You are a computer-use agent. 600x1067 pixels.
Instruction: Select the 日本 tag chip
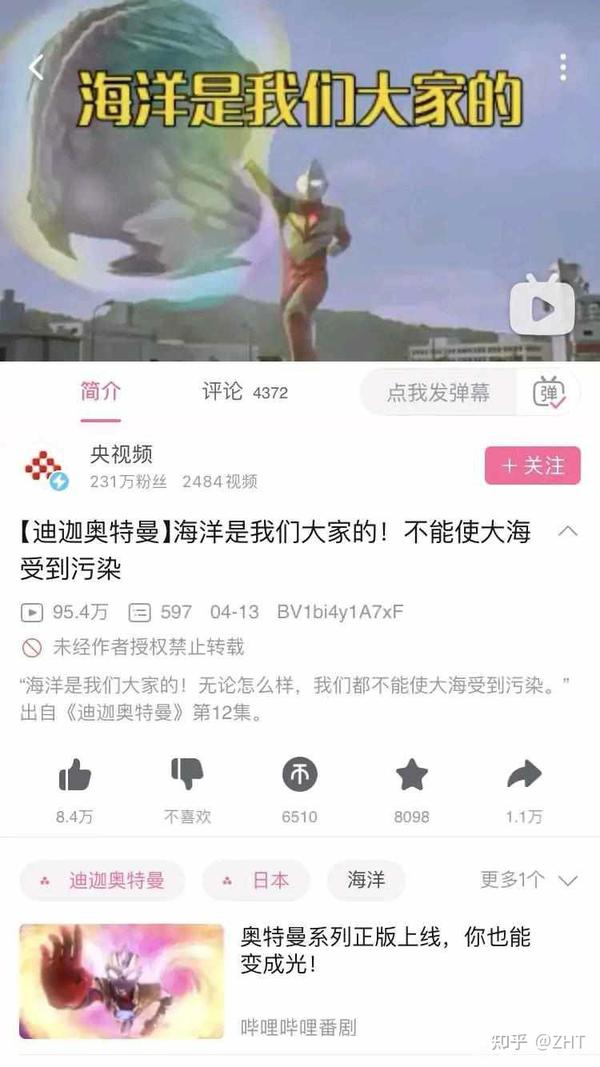(x=255, y=881)
